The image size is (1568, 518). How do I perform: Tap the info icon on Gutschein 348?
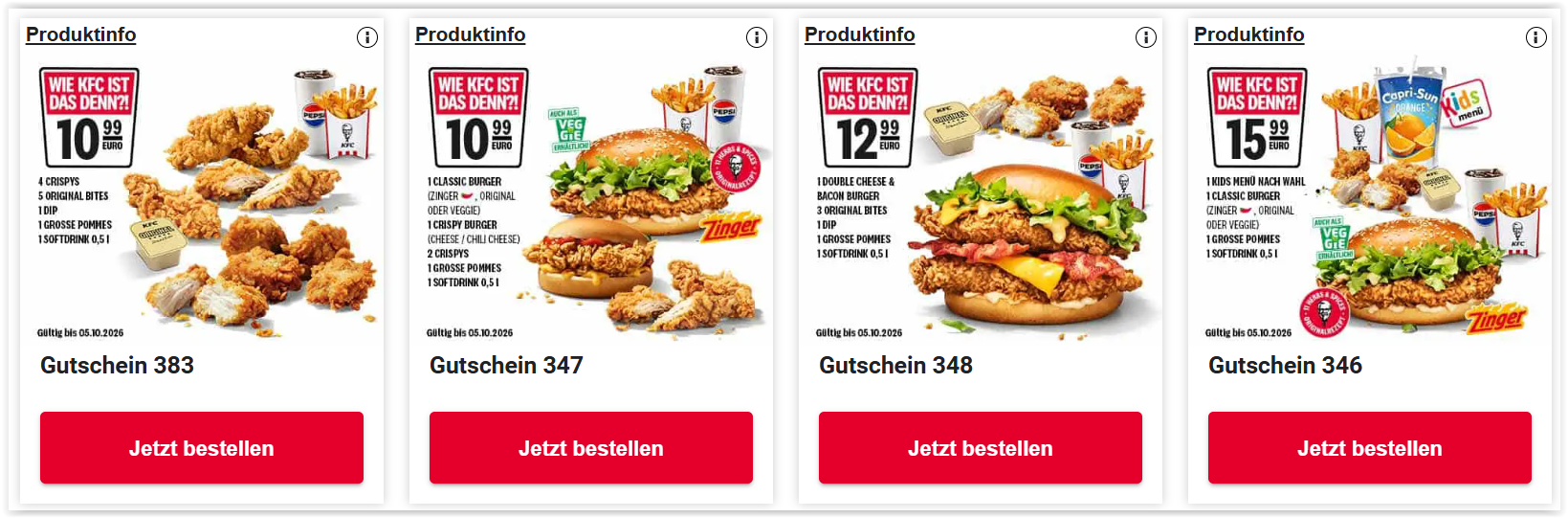[x=1146, y=37]
